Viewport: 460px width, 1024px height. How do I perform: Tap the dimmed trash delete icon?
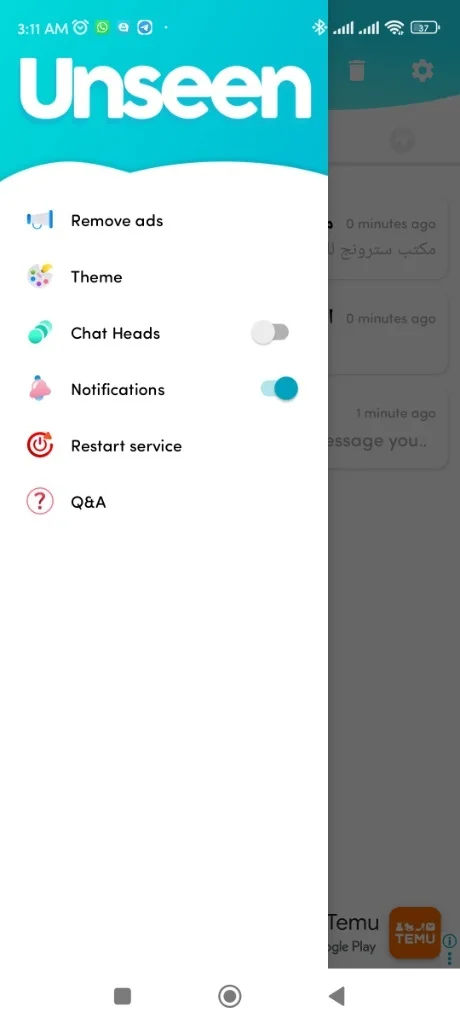[x=357, y=70]
